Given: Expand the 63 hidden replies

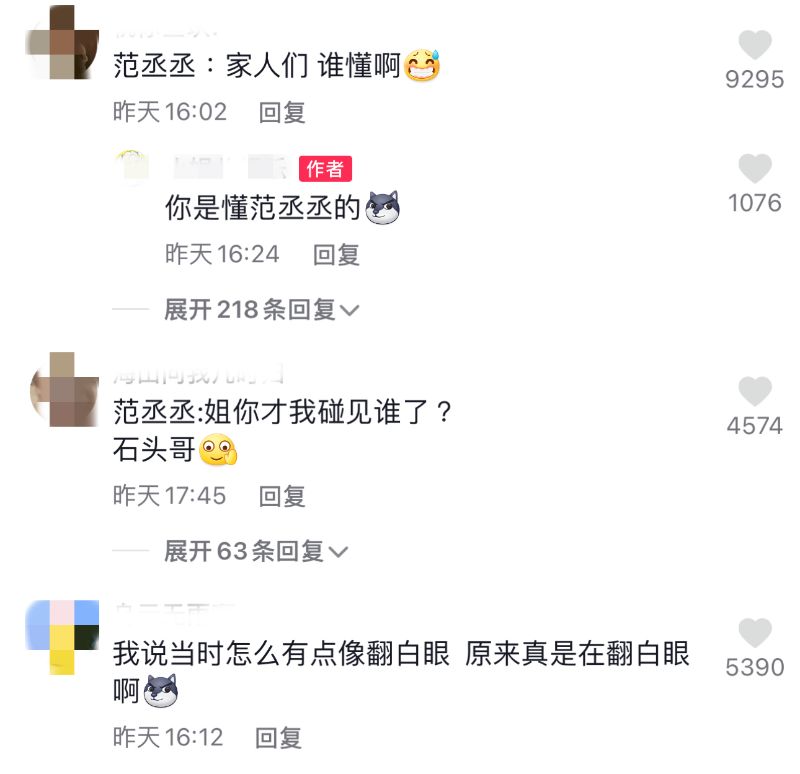Looking at the screenshot, I should (255, 551).
